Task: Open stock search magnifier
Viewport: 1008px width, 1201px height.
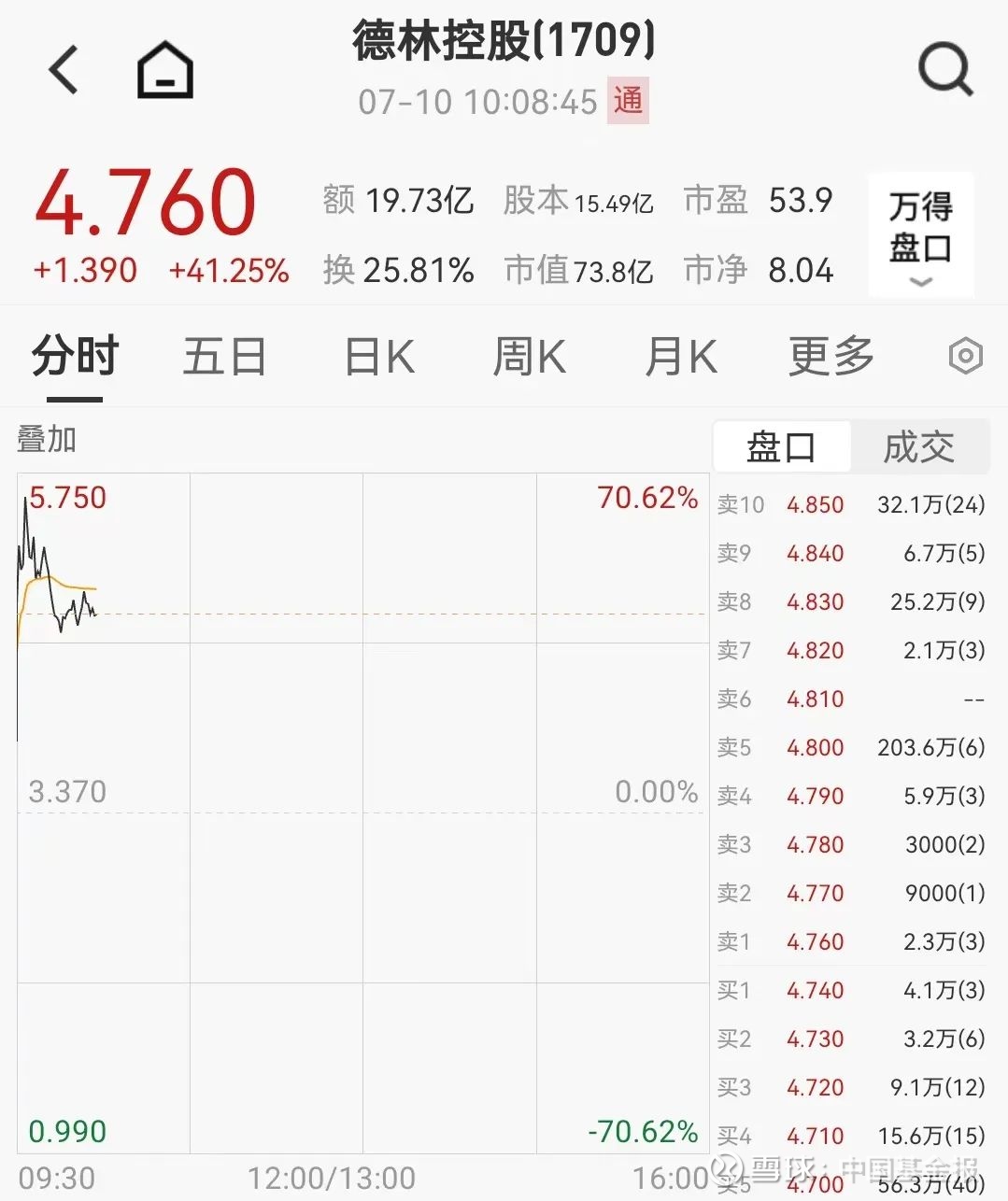Action: tap(945, 70)
